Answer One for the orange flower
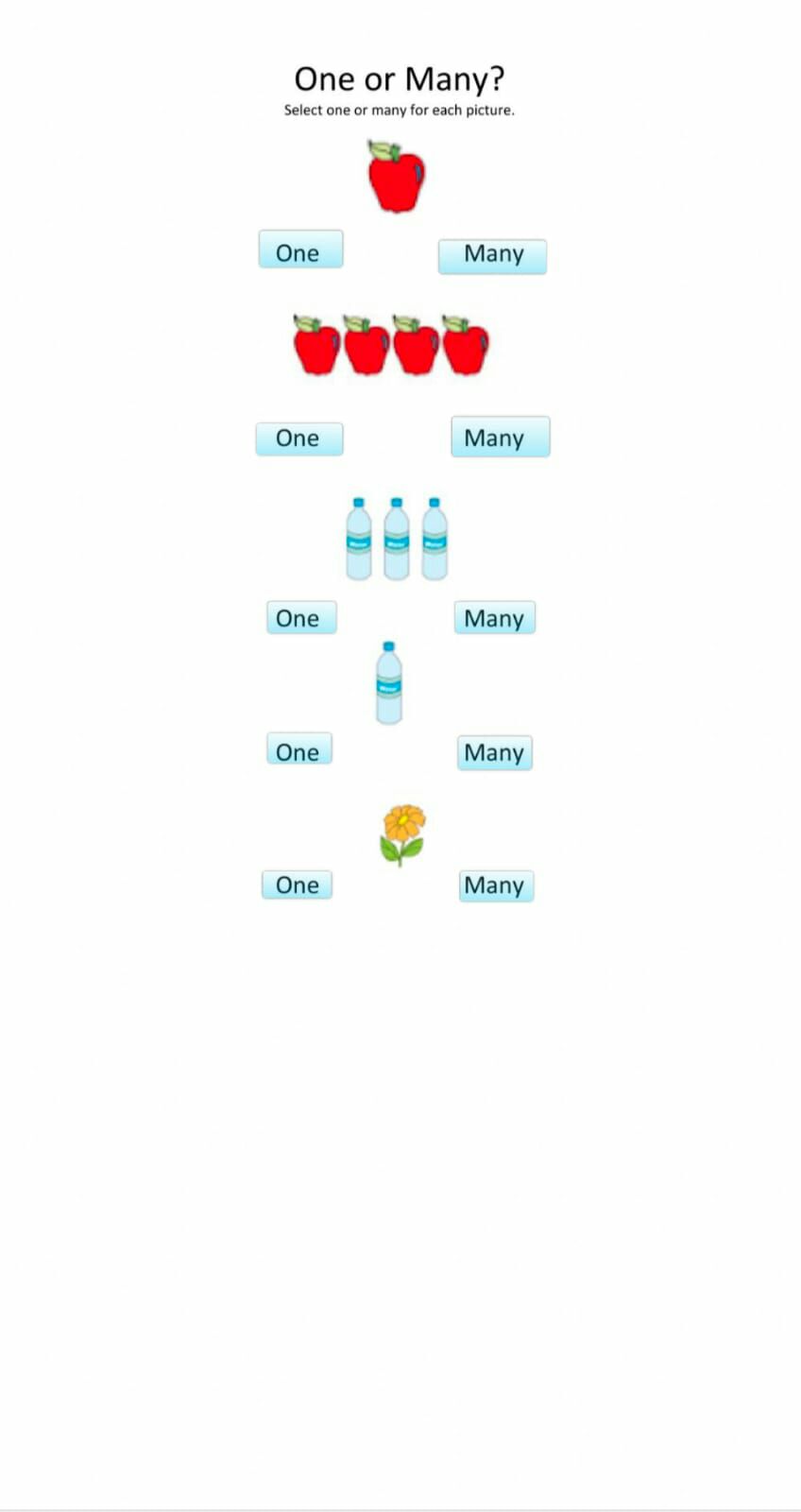The height and width of the screenshot is (1512, 801). tap(297, 885)
